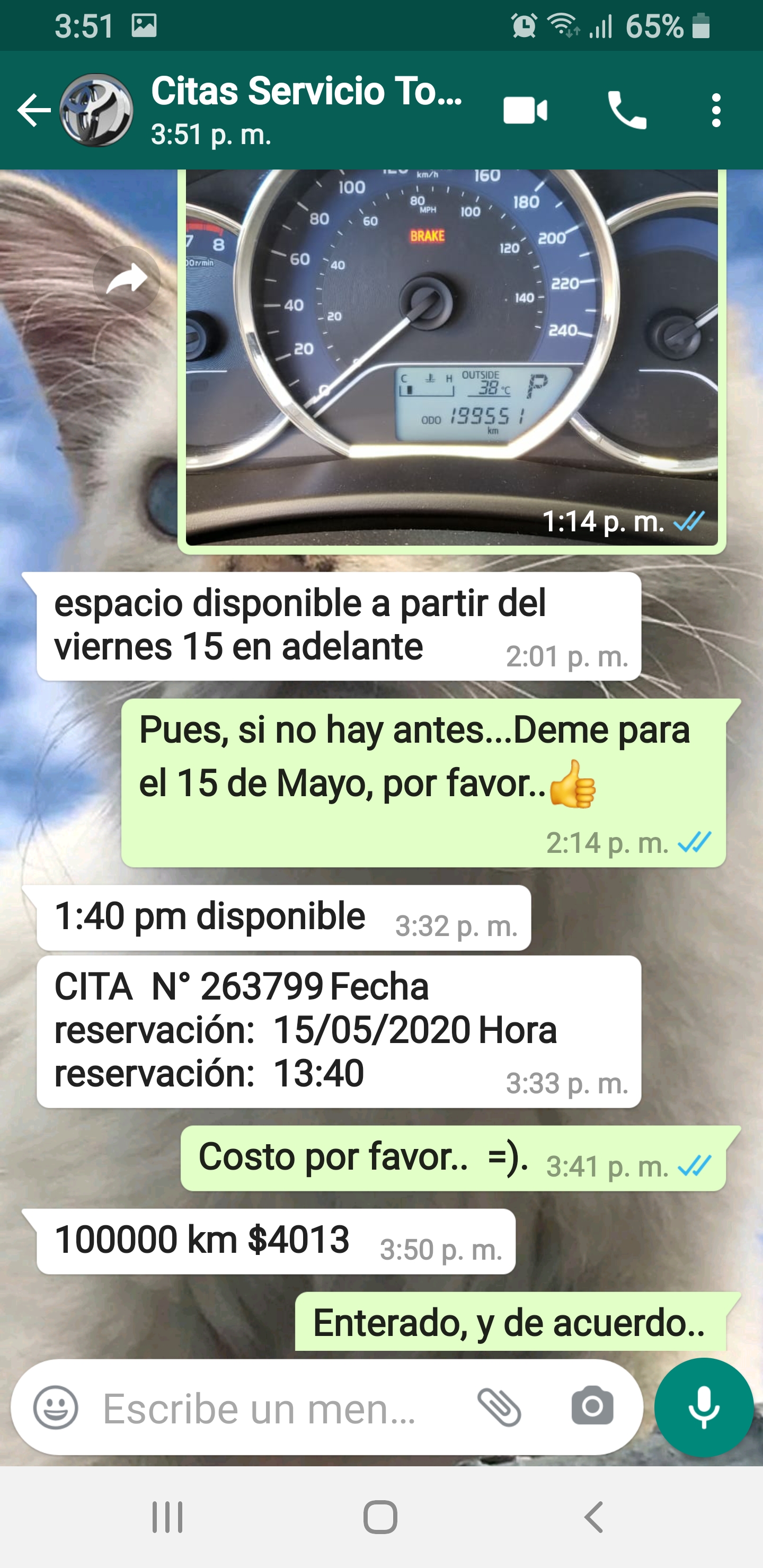Start a voice call
The height and width of the screenshot is (1568, 763).
tap(627, 111)
